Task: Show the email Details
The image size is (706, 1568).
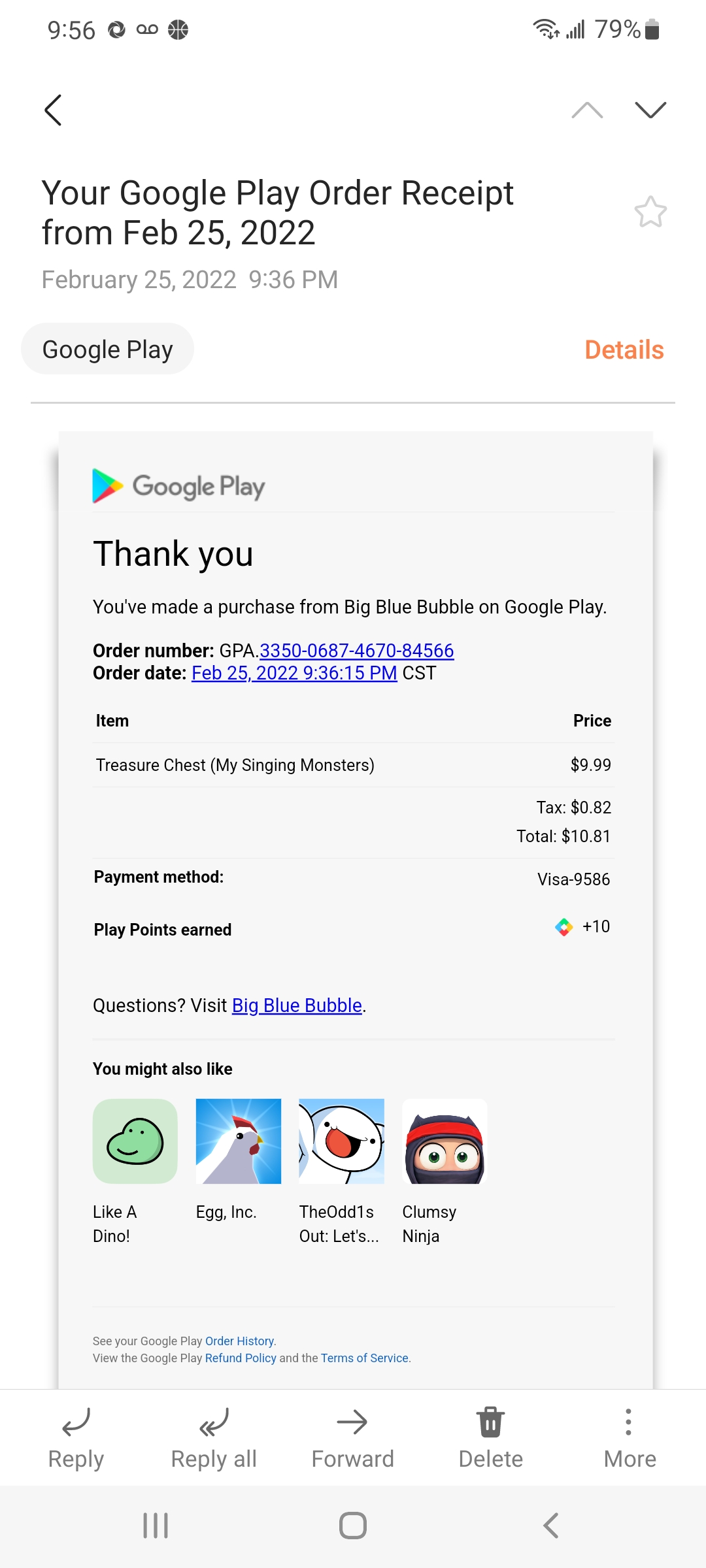Action: [624, 350]
